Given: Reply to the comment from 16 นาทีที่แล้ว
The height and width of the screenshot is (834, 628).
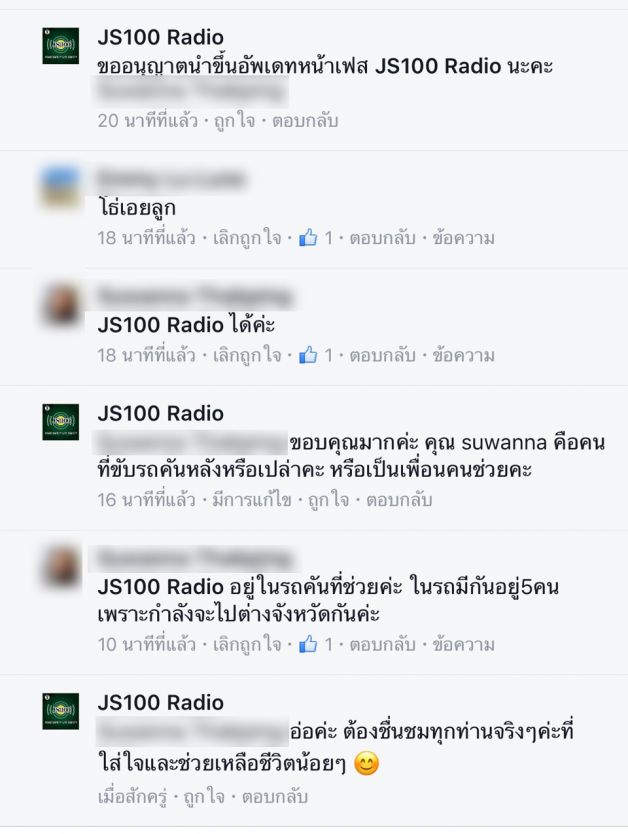Looking at the screenshot, I should [398, 500].
